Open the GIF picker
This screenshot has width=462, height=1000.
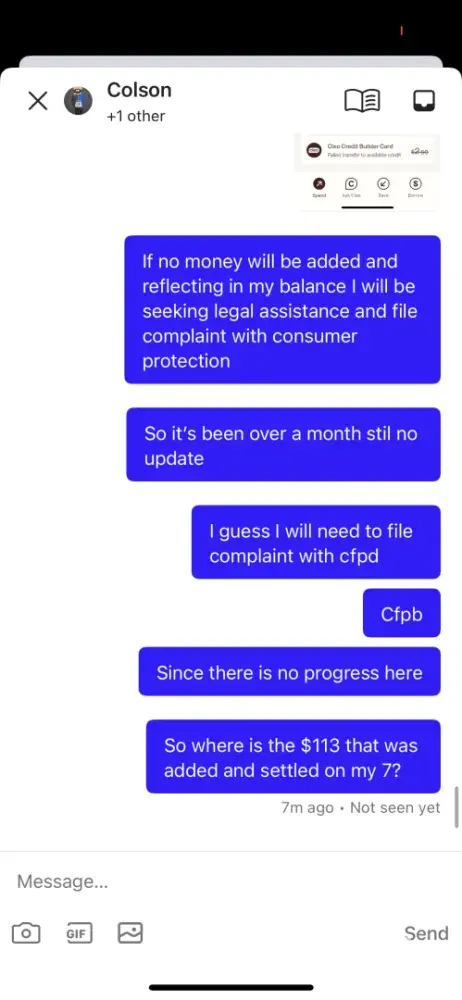[x=79, y=933]
